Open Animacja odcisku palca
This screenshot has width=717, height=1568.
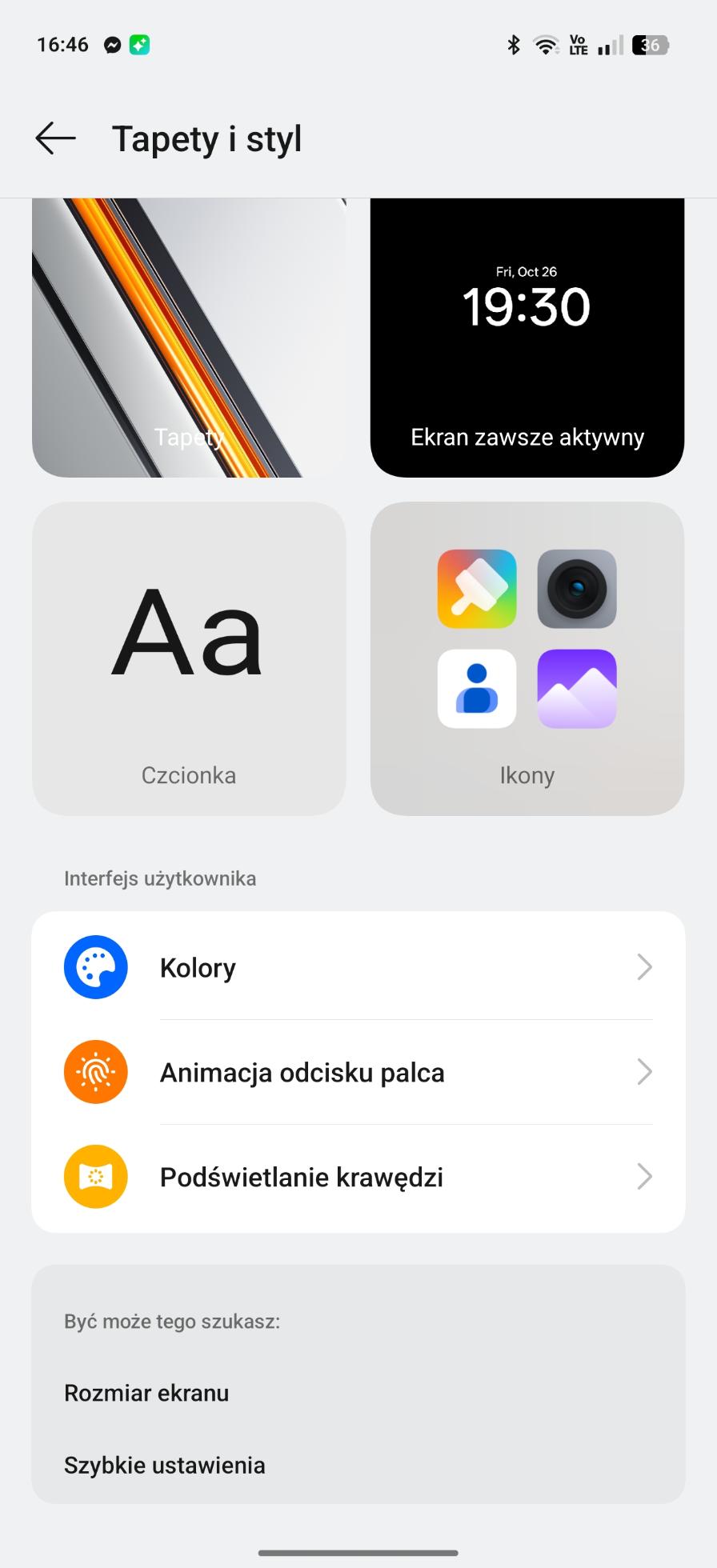[x=358, y=1072]
